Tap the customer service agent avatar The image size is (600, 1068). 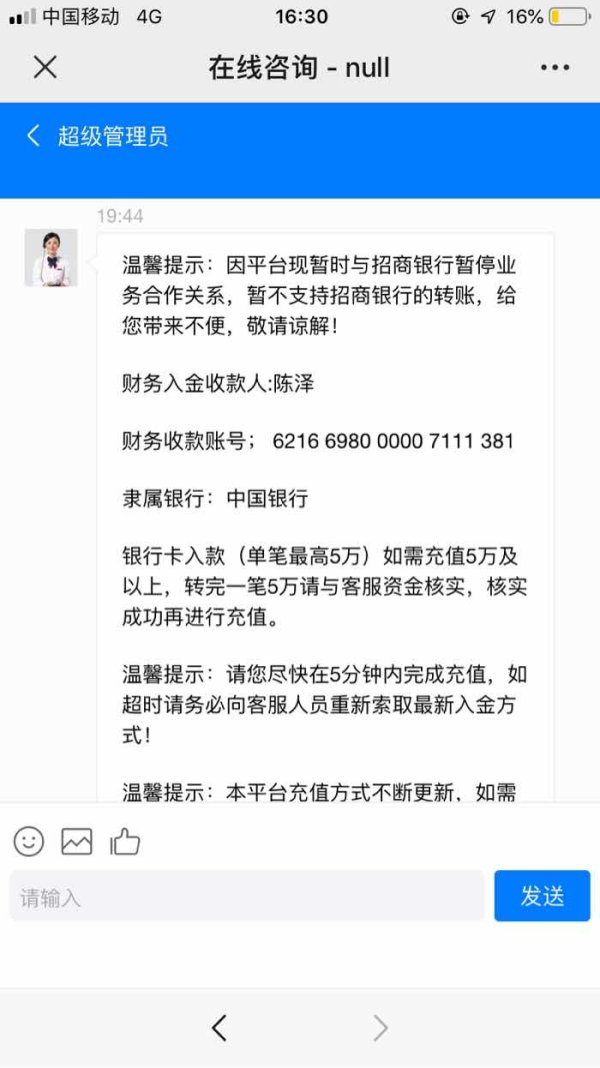pyautogui.click(x=51, y=257)
